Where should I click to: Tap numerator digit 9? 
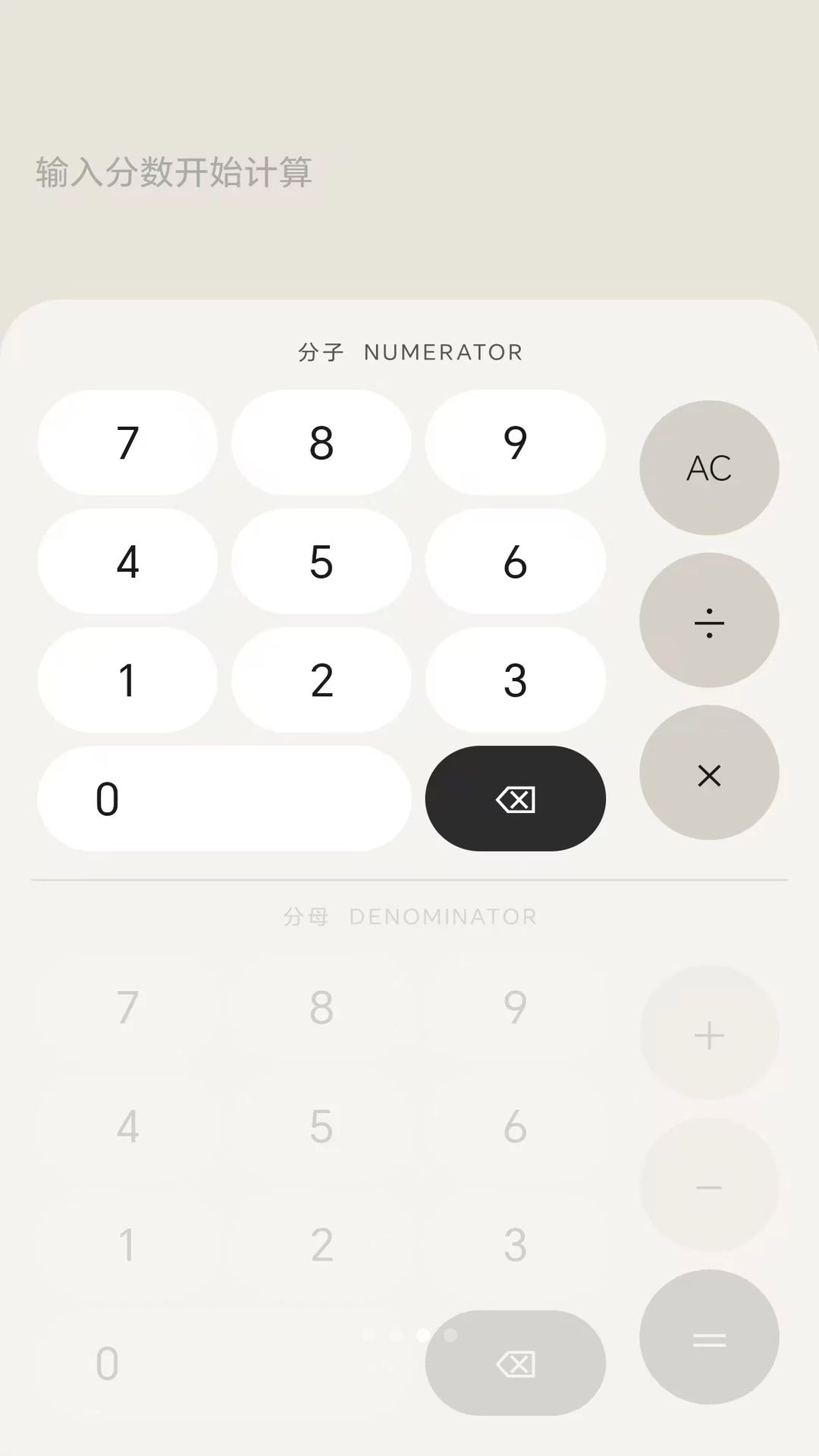[x=516, y=443]
